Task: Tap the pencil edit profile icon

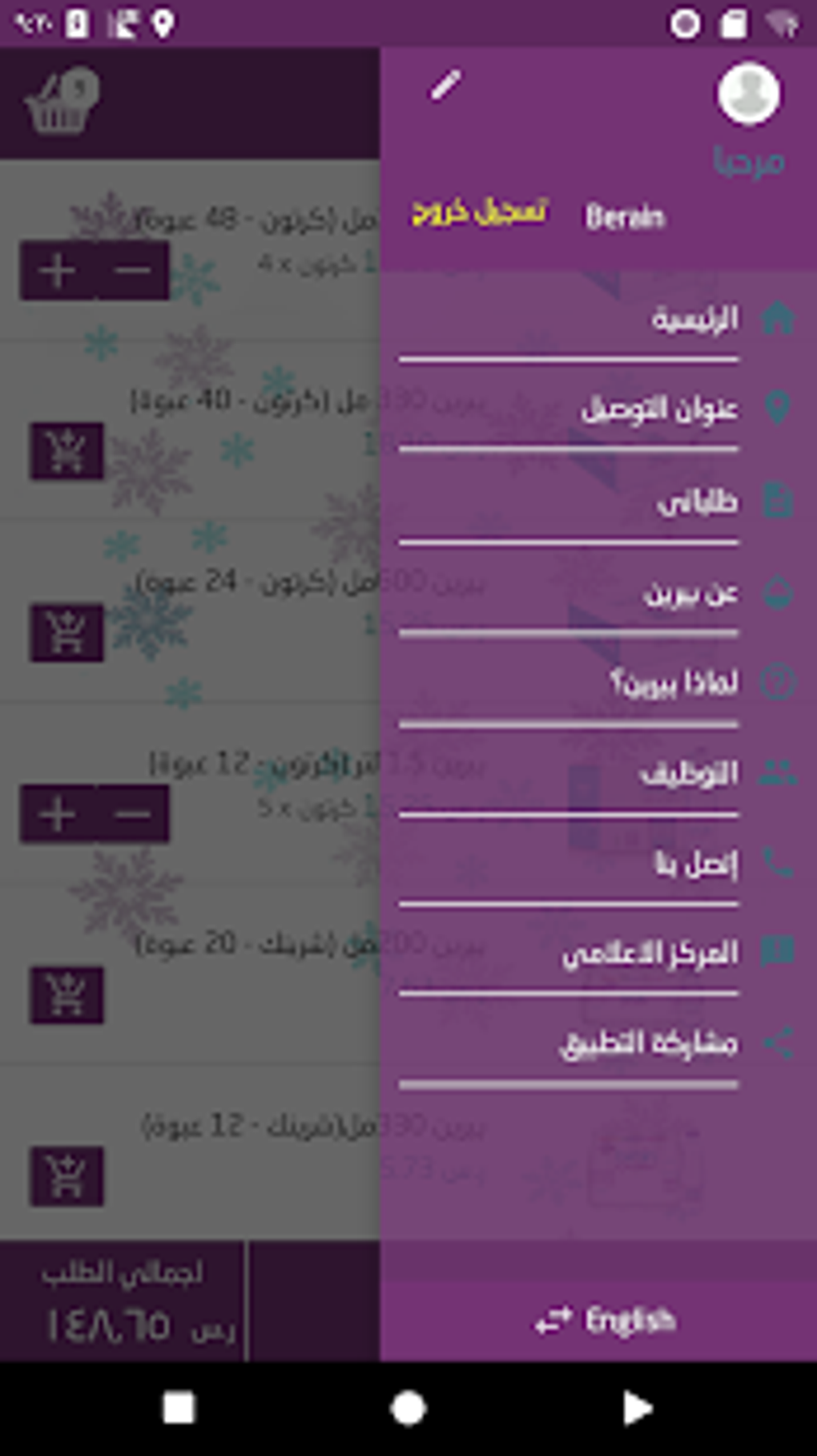Action: 445,86
